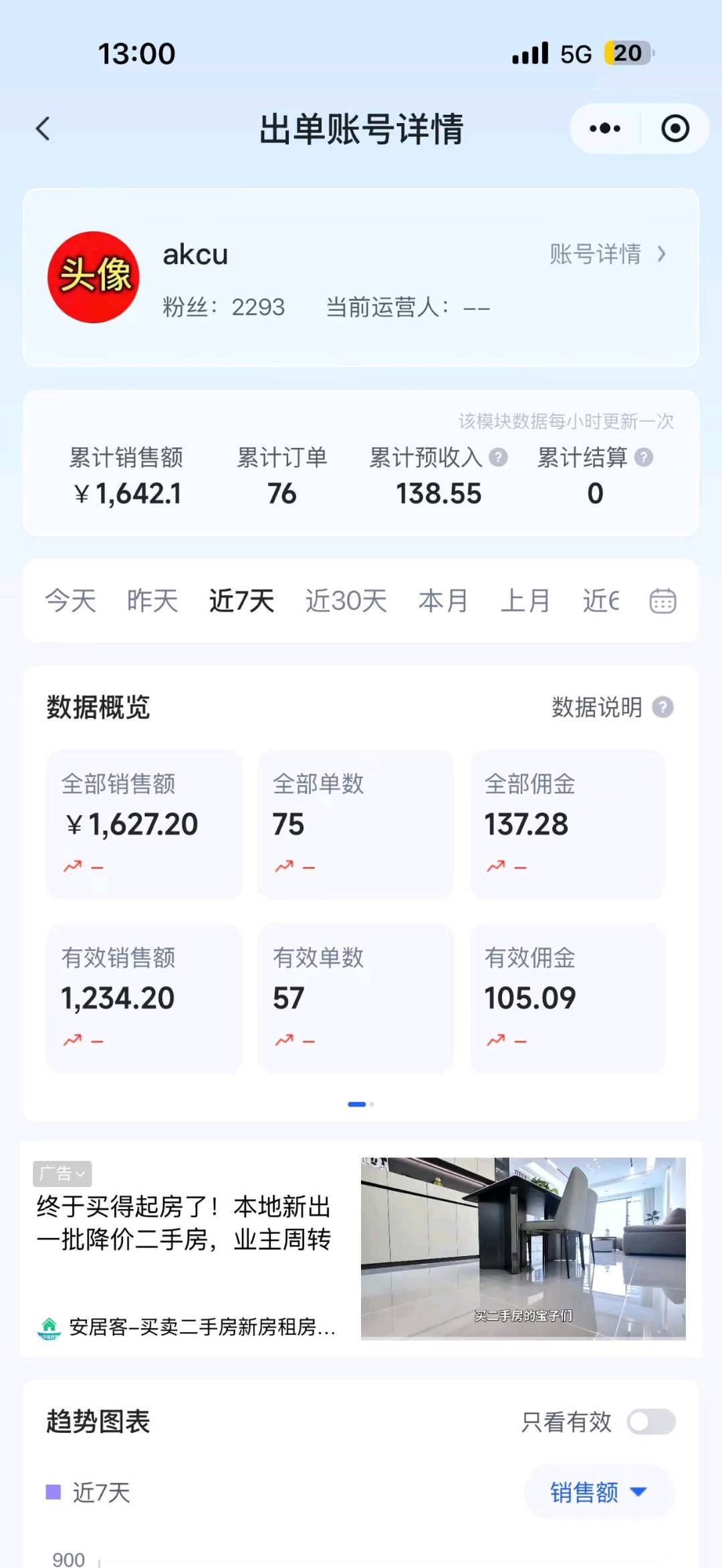Viewport: 722px width, 1568px height.
Task: Switch to the 今天 date range
Action: [x=70, y=600]
